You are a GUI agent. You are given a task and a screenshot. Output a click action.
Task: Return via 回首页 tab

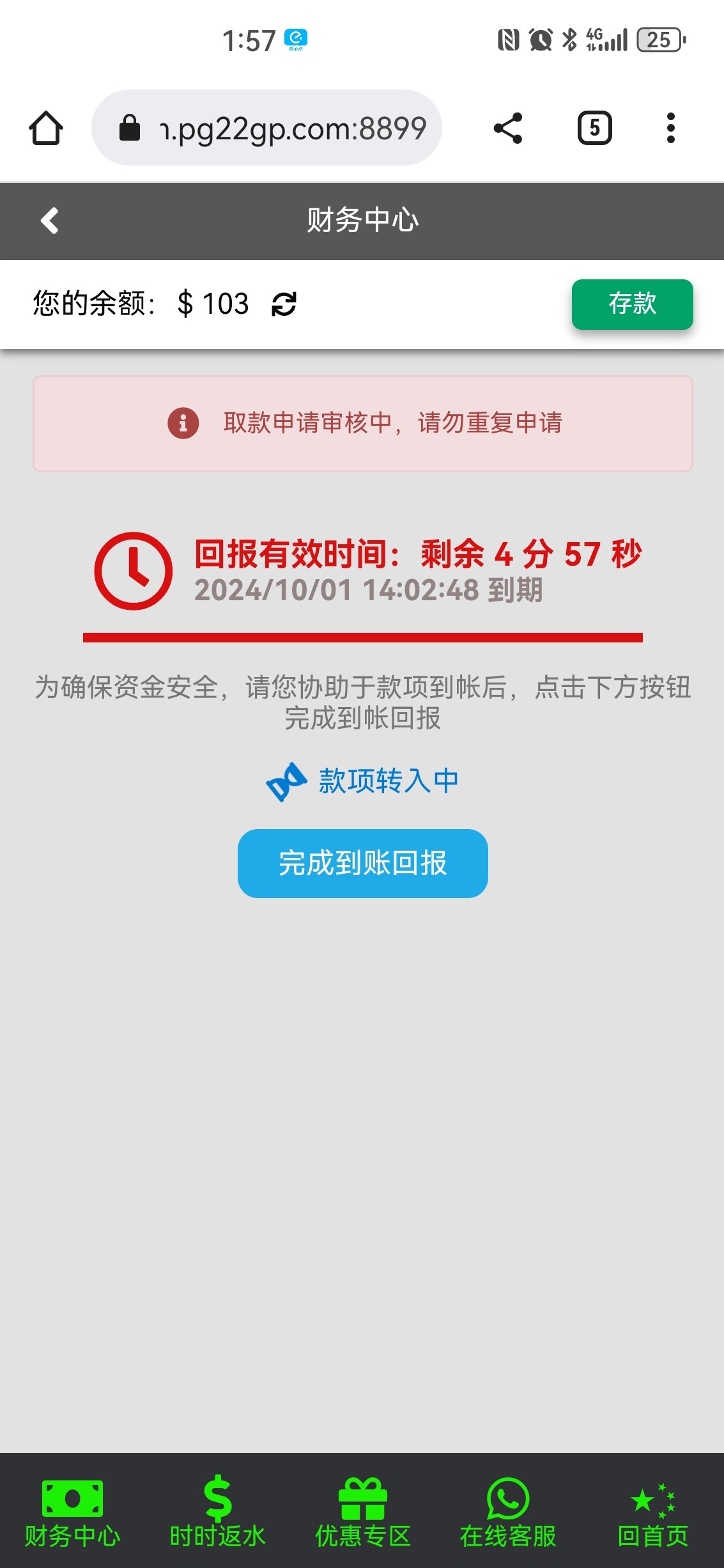[652, 1511]
